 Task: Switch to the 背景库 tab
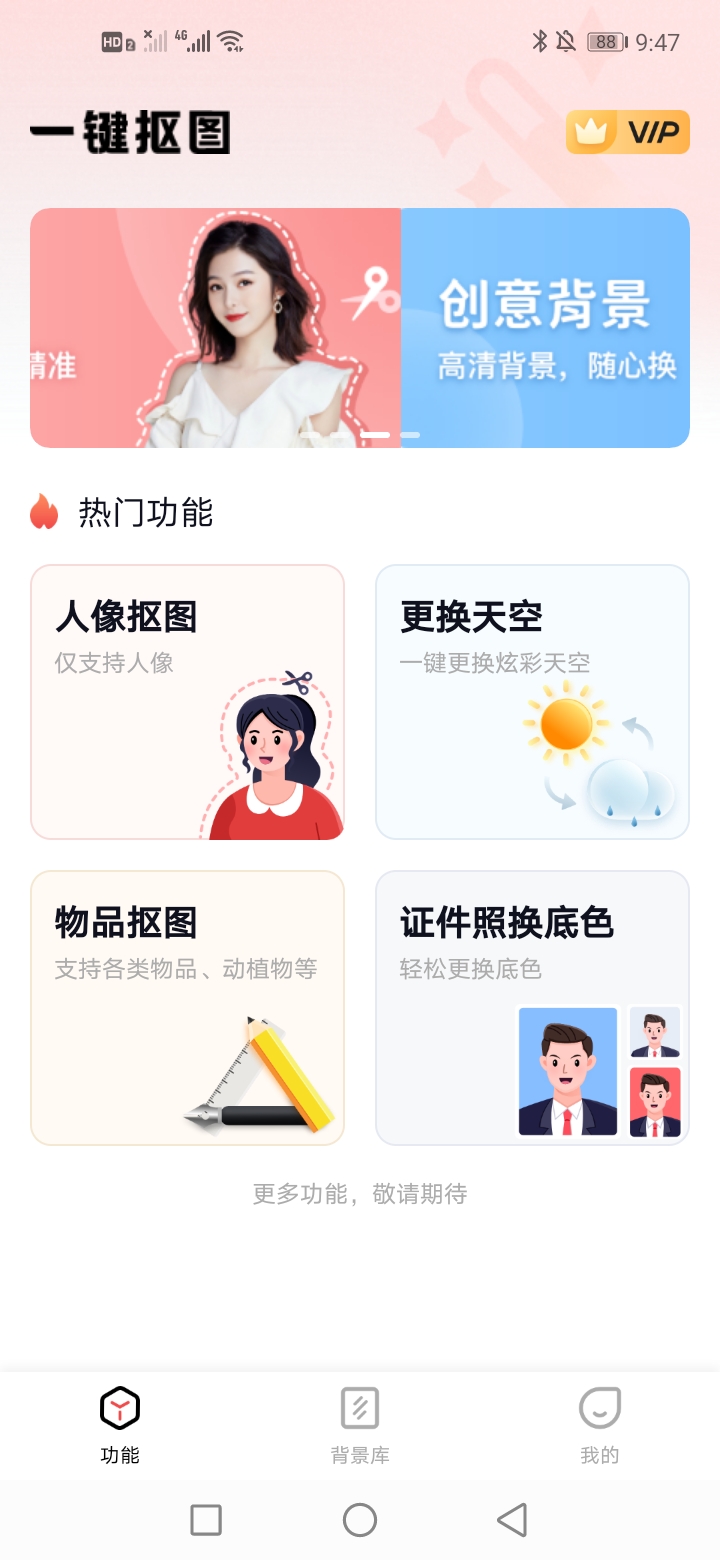[x=360, y=1425]
